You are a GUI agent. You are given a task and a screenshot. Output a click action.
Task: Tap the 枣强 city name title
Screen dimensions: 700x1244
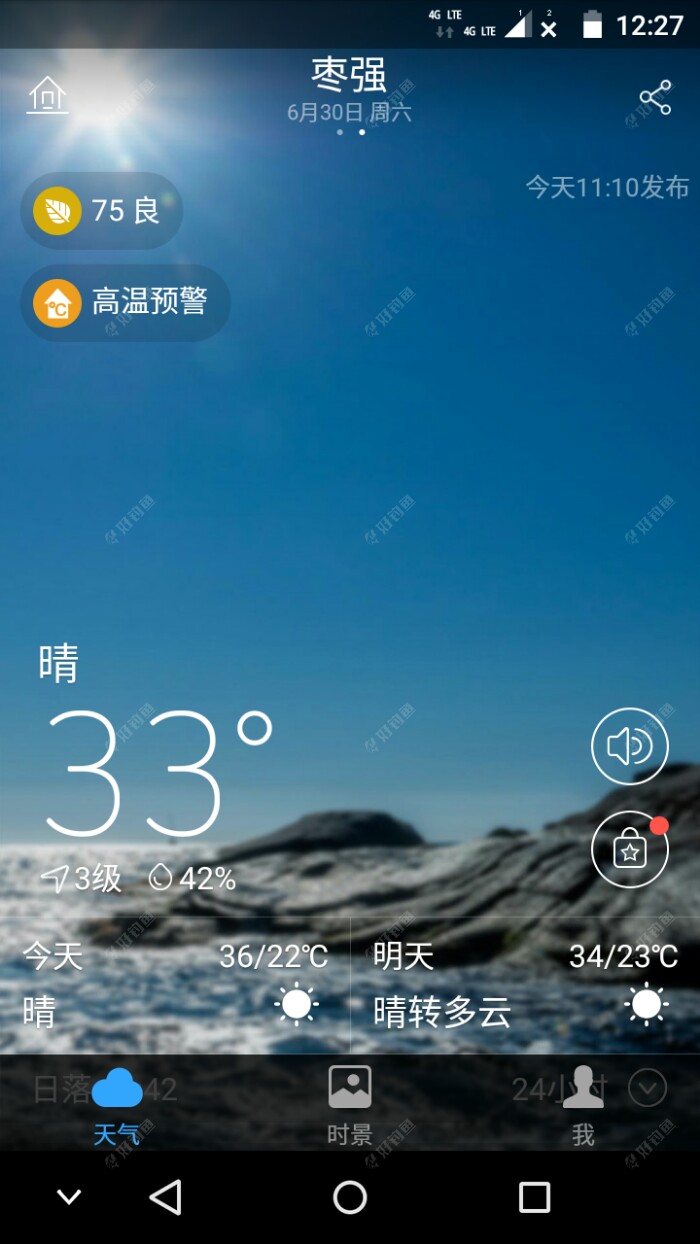pyautogui.click(x=349, y=76)
